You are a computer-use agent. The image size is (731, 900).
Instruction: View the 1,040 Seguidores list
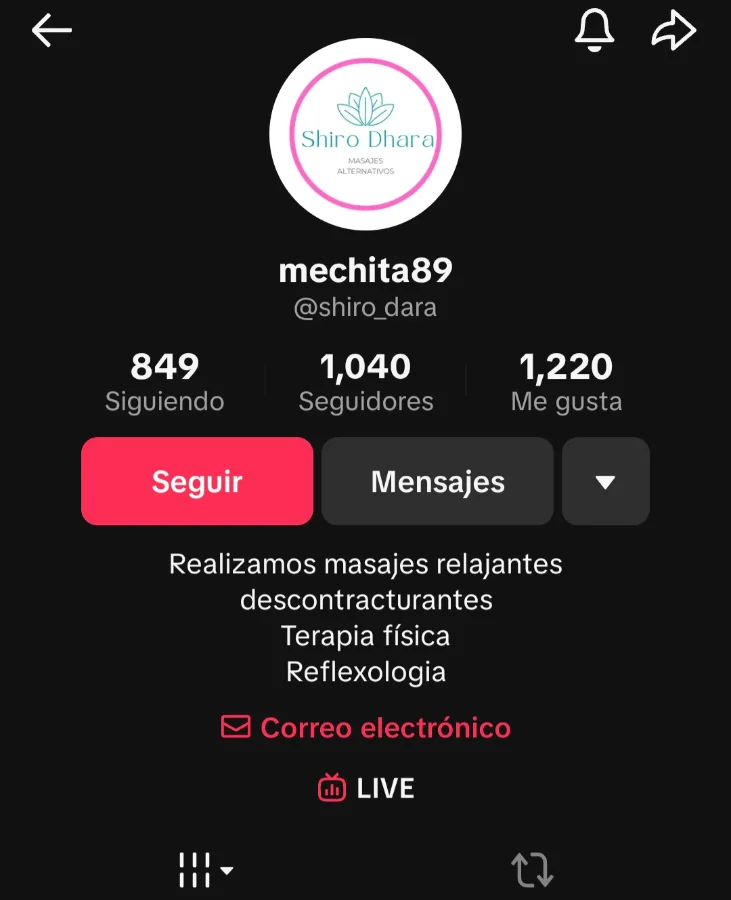pos(365,381)
